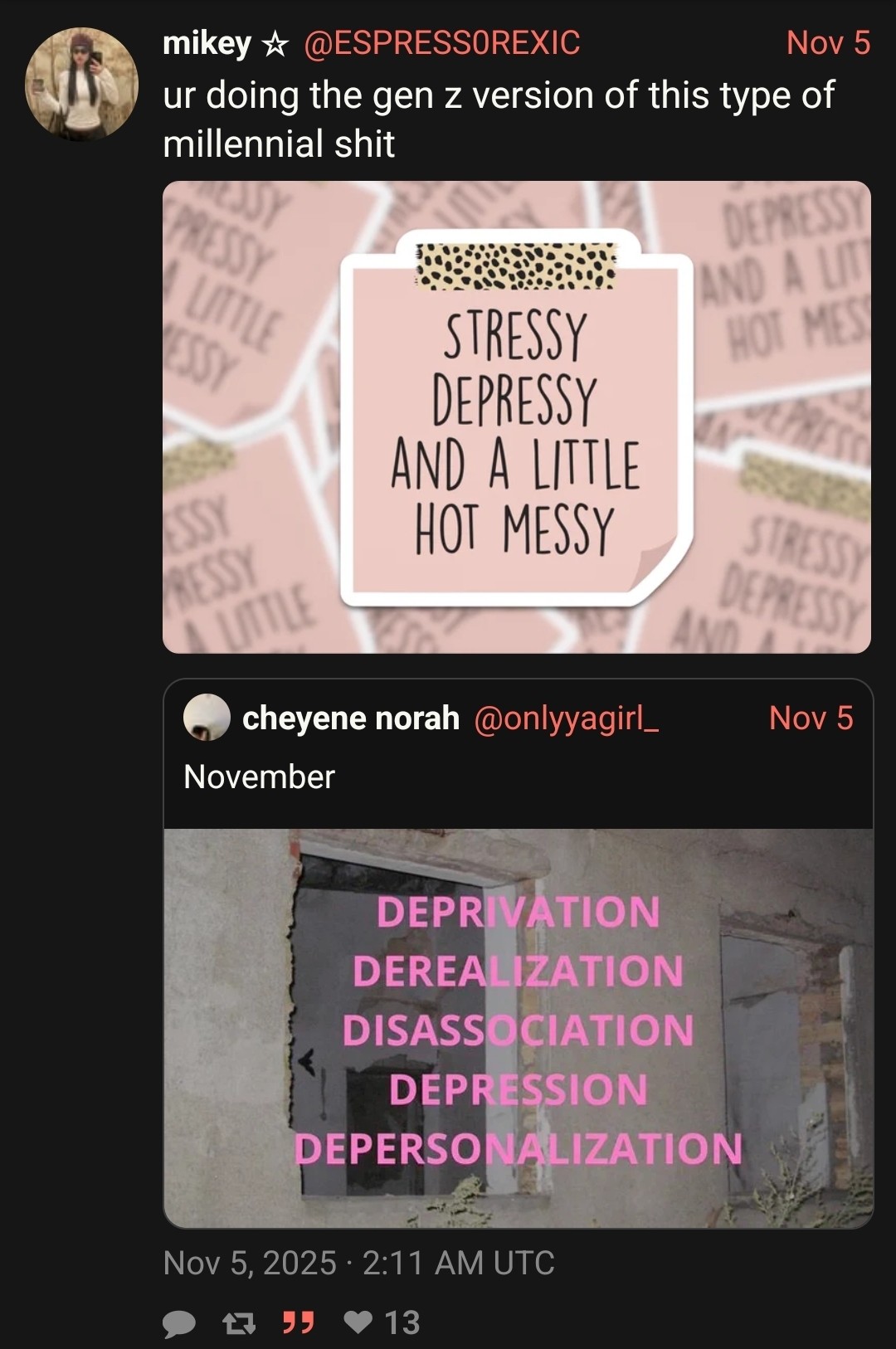Open the @ESPRESSOREXIC handle link
The image size is (896, 1349).
coord(442,43)
